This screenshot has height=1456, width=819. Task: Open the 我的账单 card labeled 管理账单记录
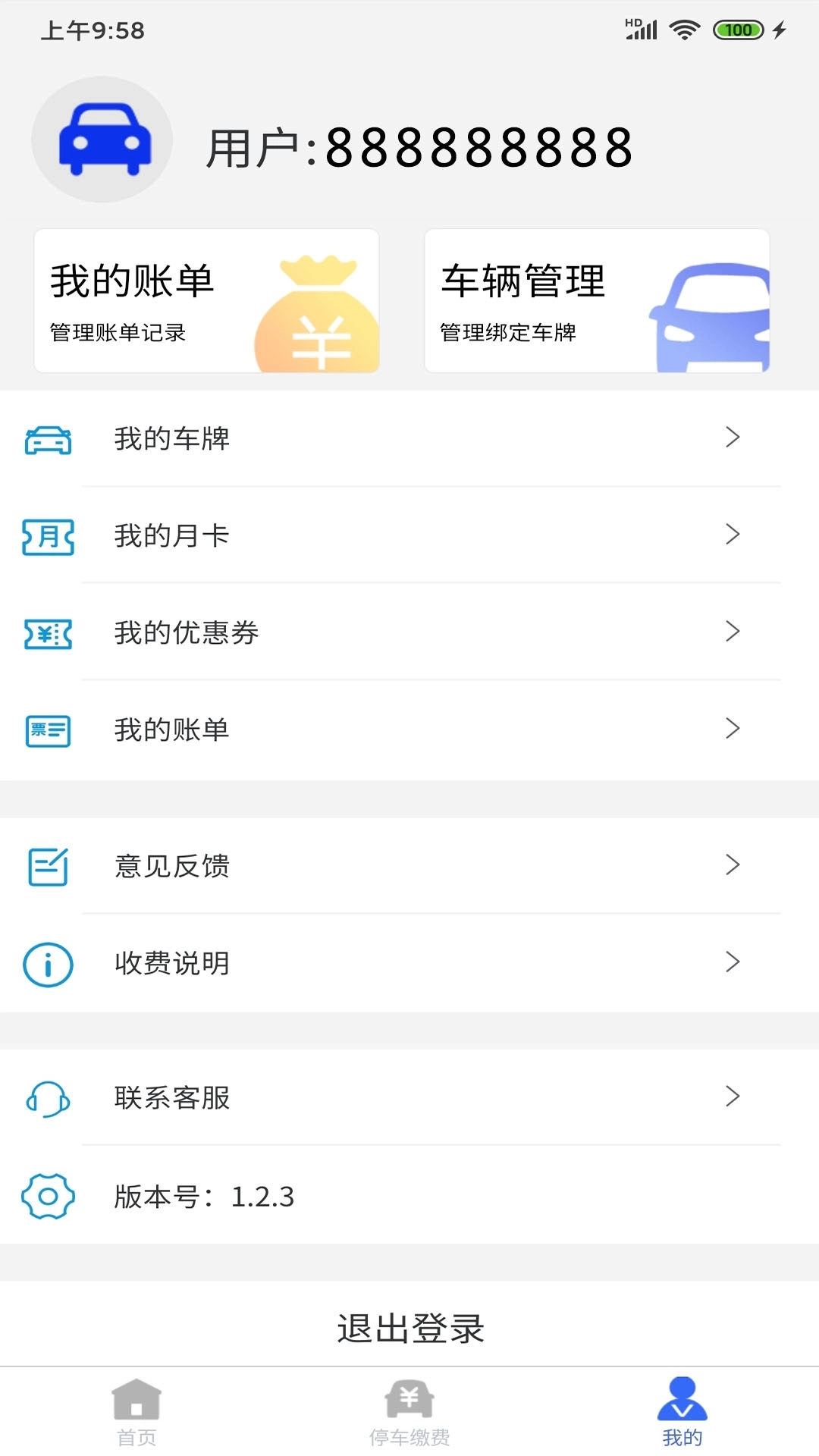(x=207, y=300)
